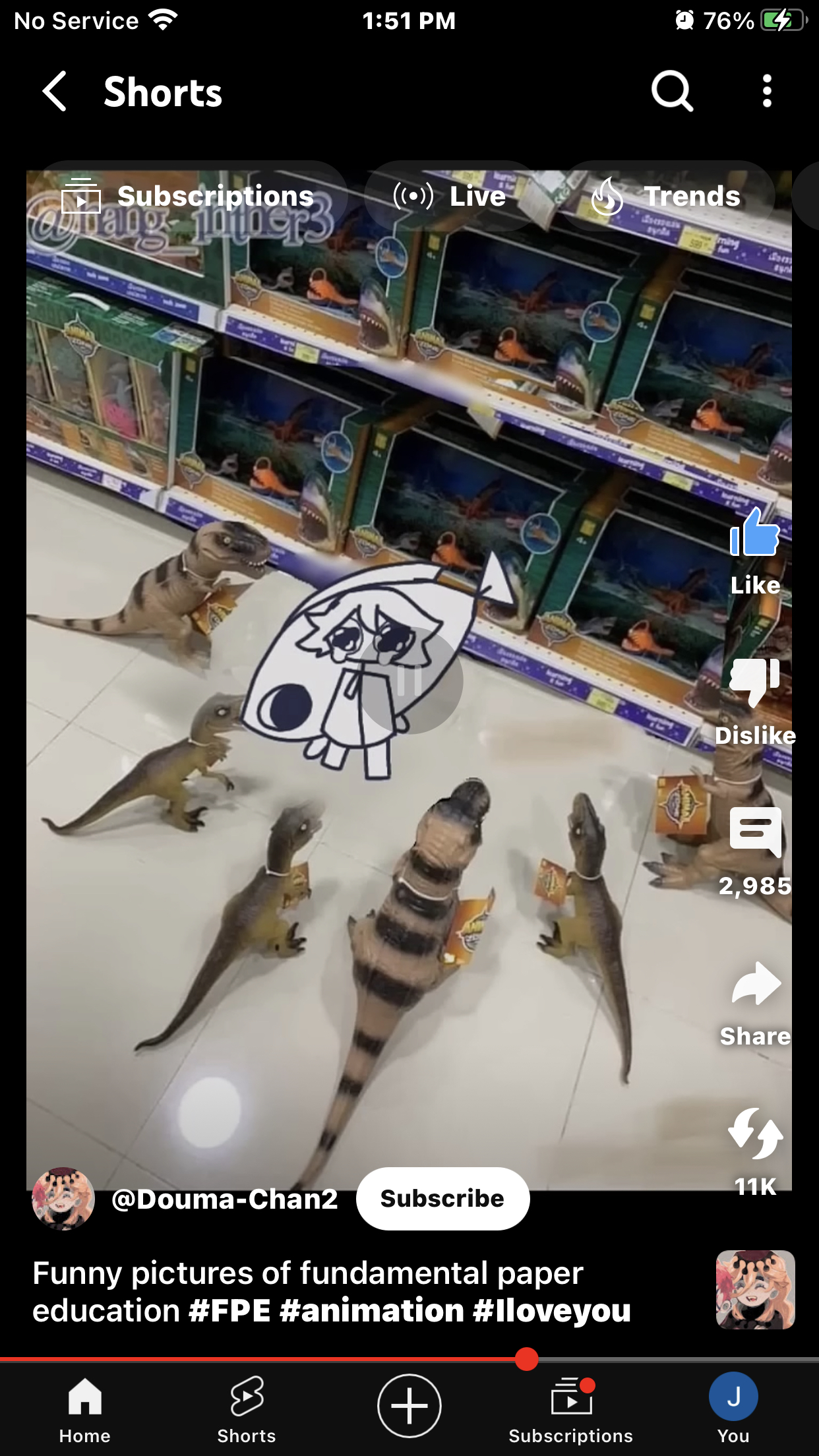Screen dimensions: 819x1456
Task: Like this Short
Action: coord(755,551)
